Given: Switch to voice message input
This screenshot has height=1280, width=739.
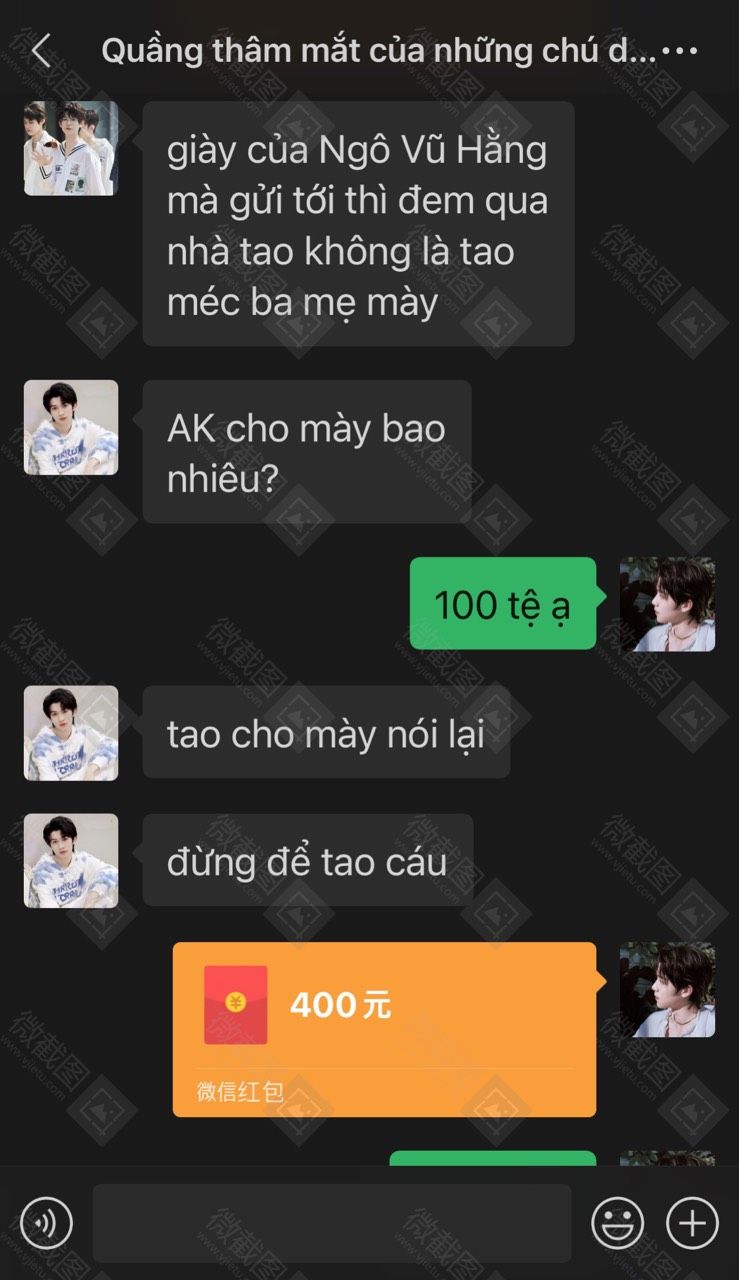Looking at the screenshot, I should click(46, 1222).
